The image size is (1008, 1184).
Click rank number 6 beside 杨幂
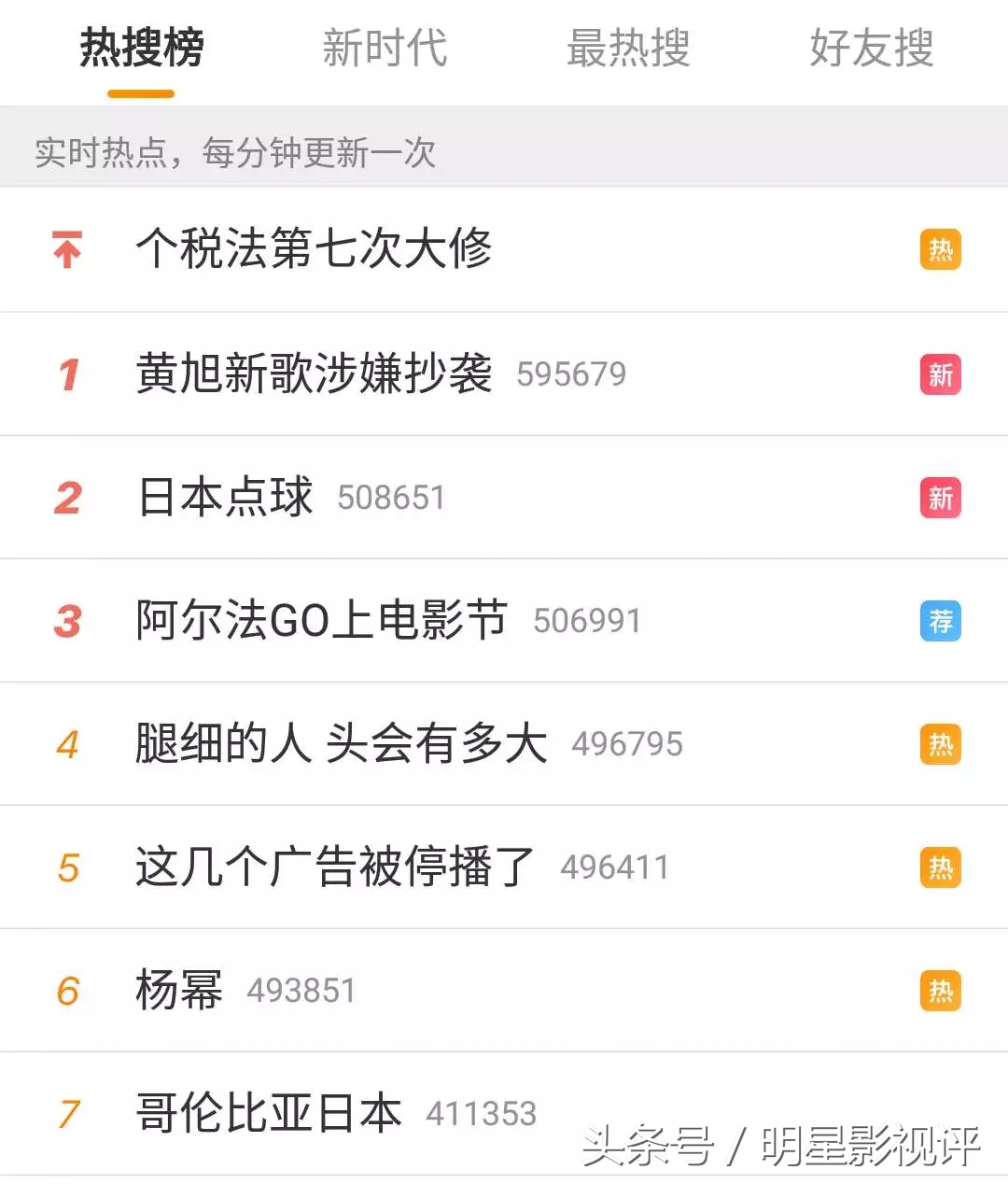67,991
